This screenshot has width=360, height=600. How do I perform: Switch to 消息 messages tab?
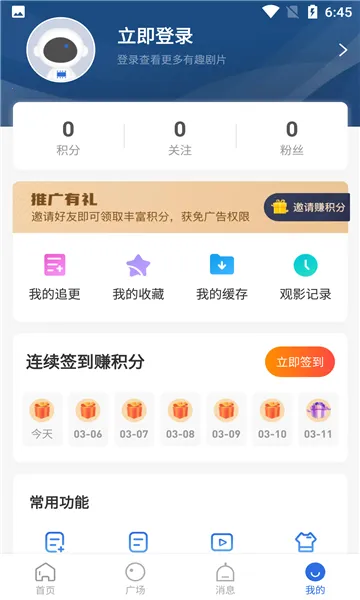coord(225,578)
